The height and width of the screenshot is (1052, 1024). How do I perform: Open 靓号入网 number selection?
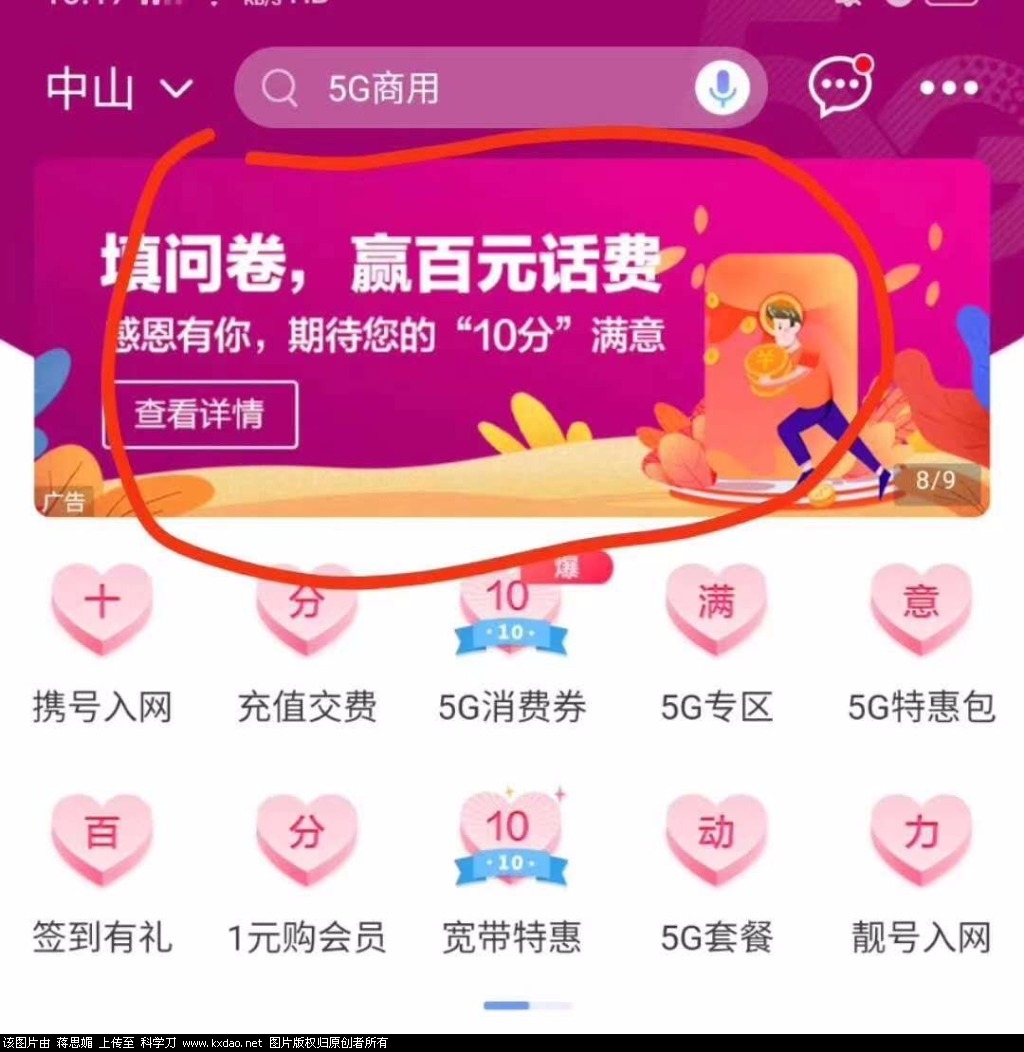pyautogui.click(x=921, y=870)
